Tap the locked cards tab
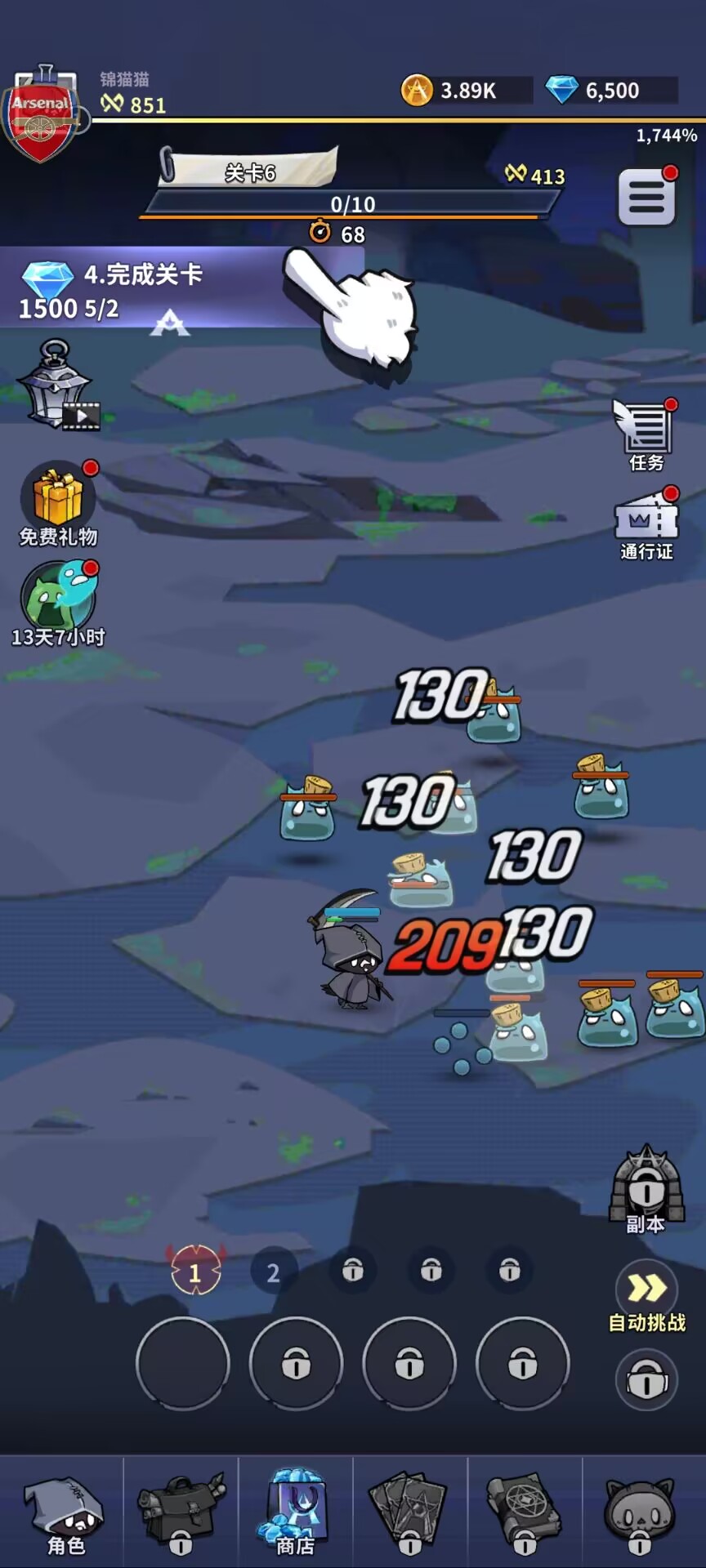Viewport: 706px width, 1568px height. tap(410, 1513)
